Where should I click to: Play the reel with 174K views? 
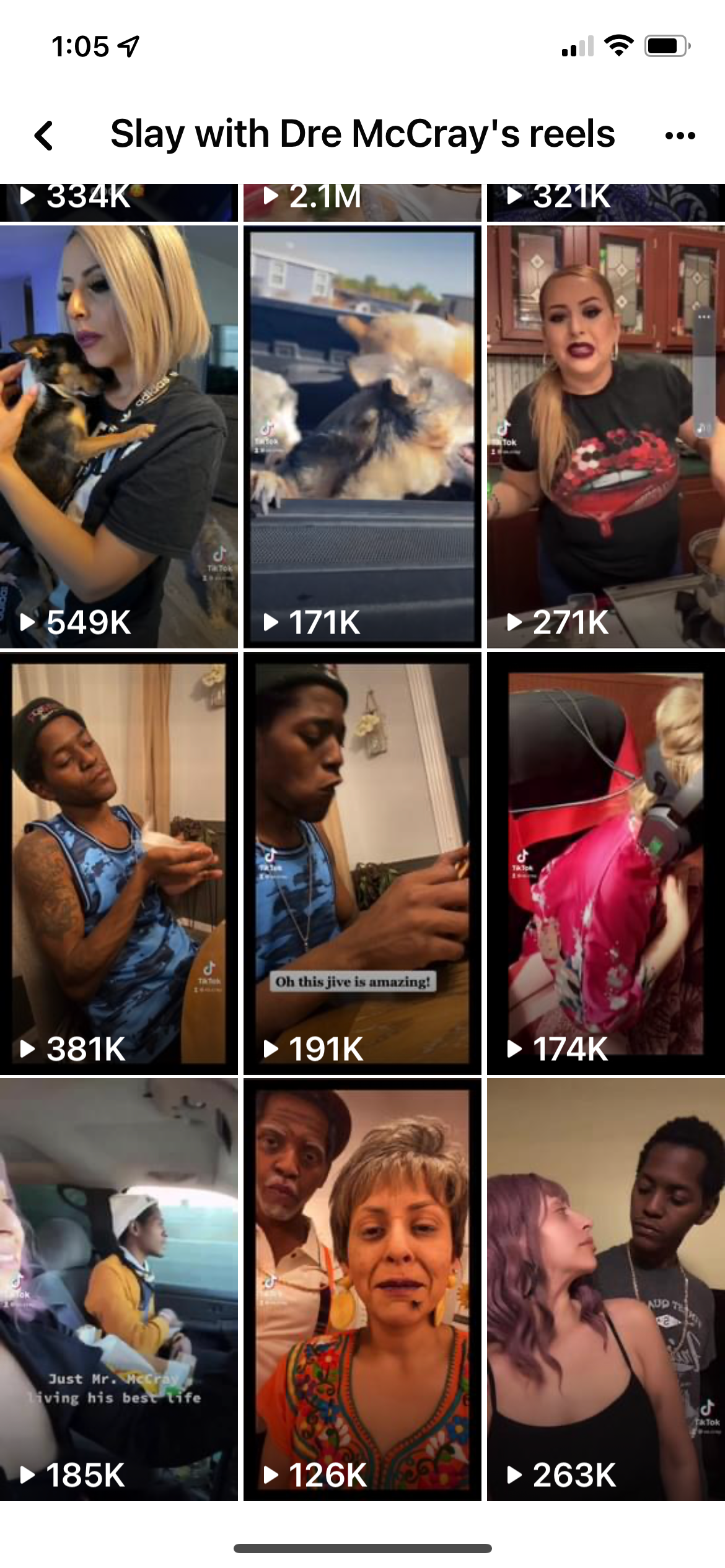point(605,863)
